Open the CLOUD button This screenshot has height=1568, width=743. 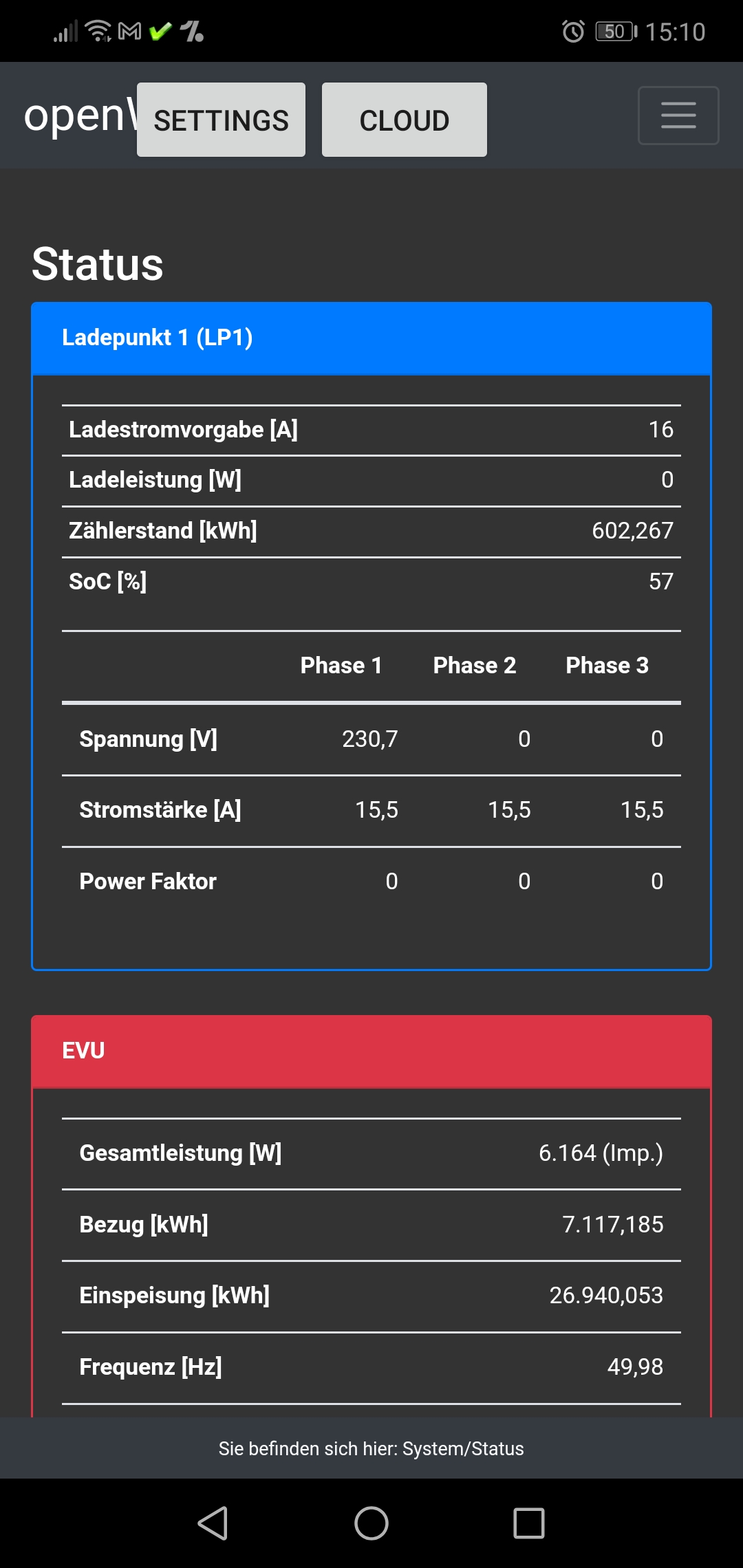pyautogui.click(x=404, y=120)
